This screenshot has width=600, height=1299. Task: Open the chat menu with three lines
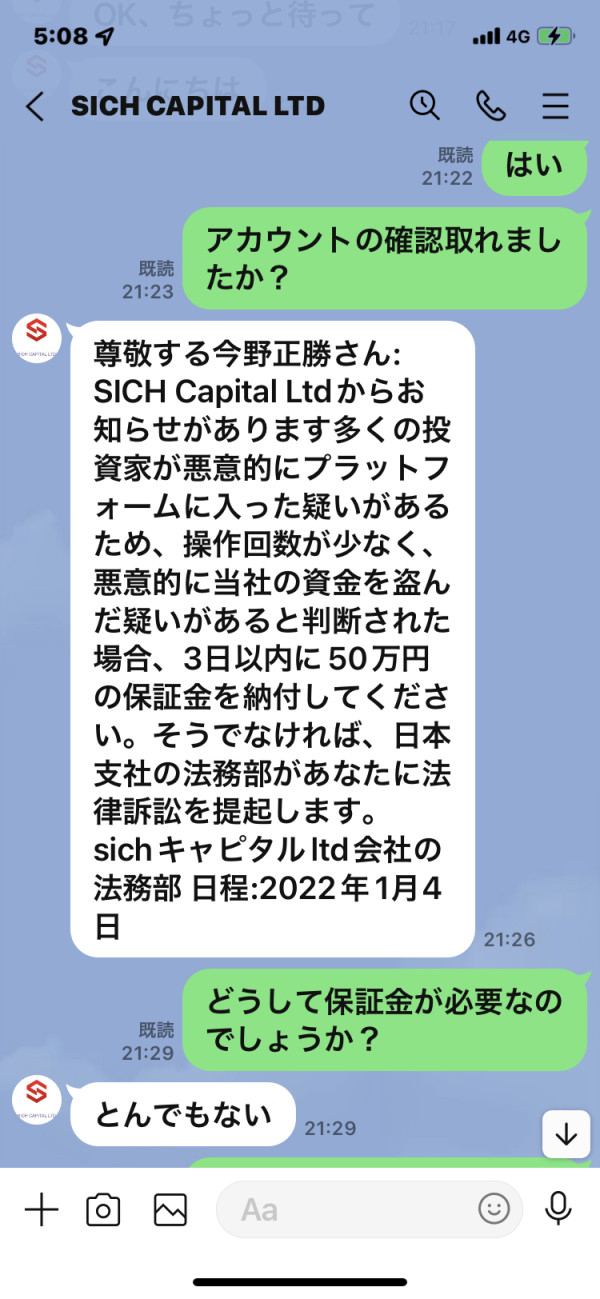coord(555,106)
